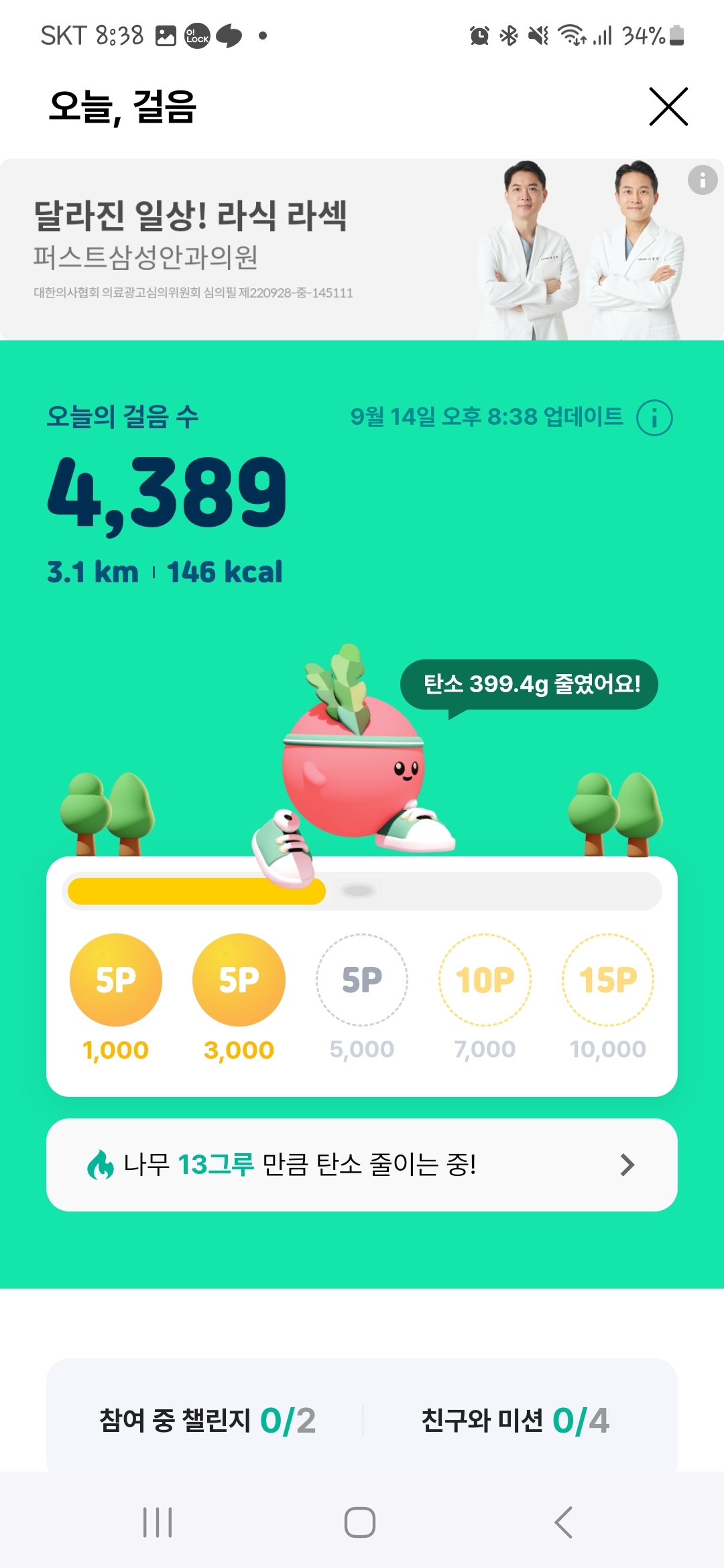Tap the 5P reward badge for 5,000 steps
Screen dimensions: 724x1568
(x=362, y=980)
